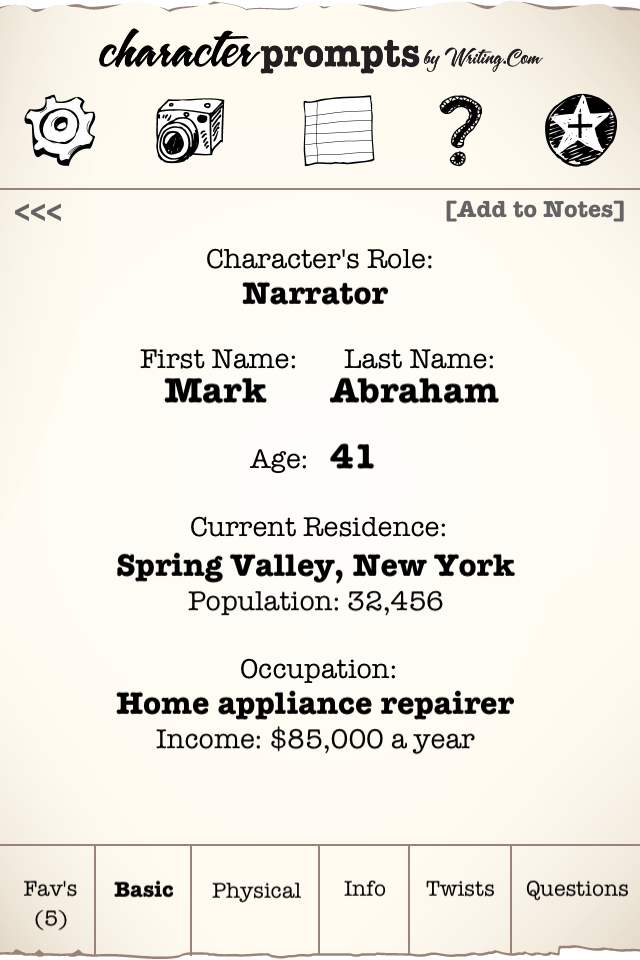
Task: Open help with the question mark
Action: tap(459, 130)
